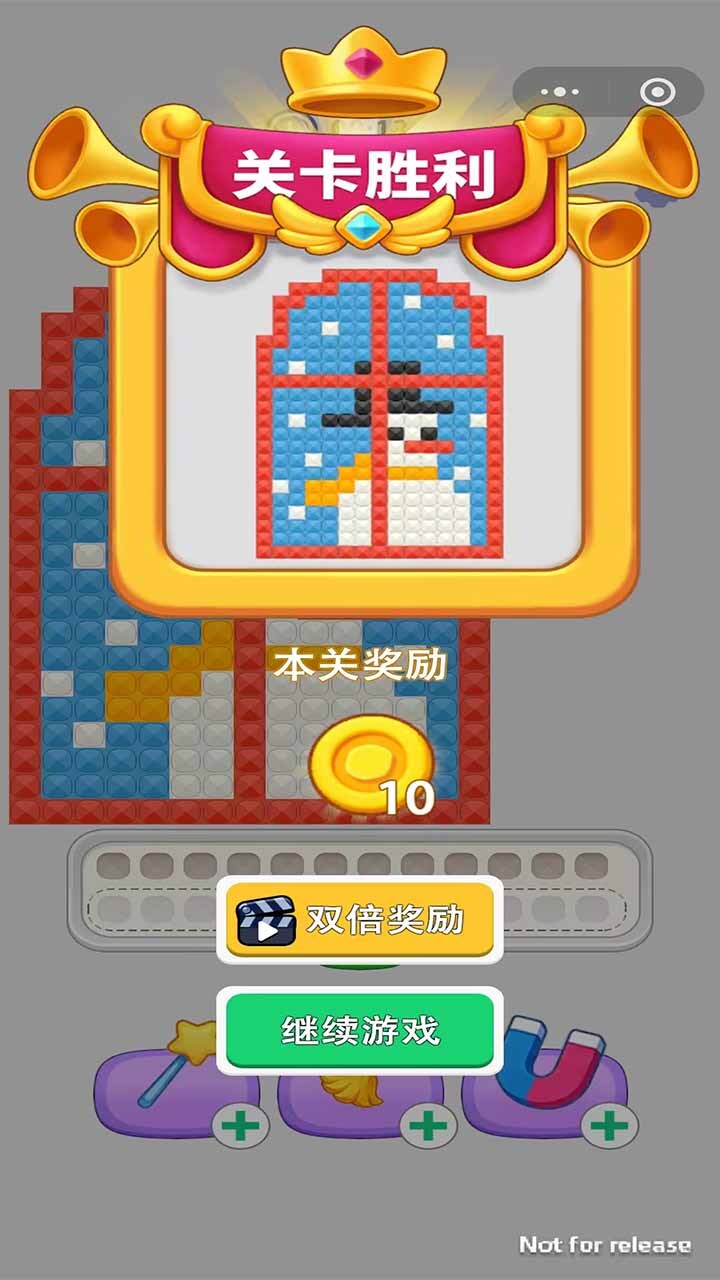Tap the 关卡胜利 victory banner

click(x=362, y=170)
